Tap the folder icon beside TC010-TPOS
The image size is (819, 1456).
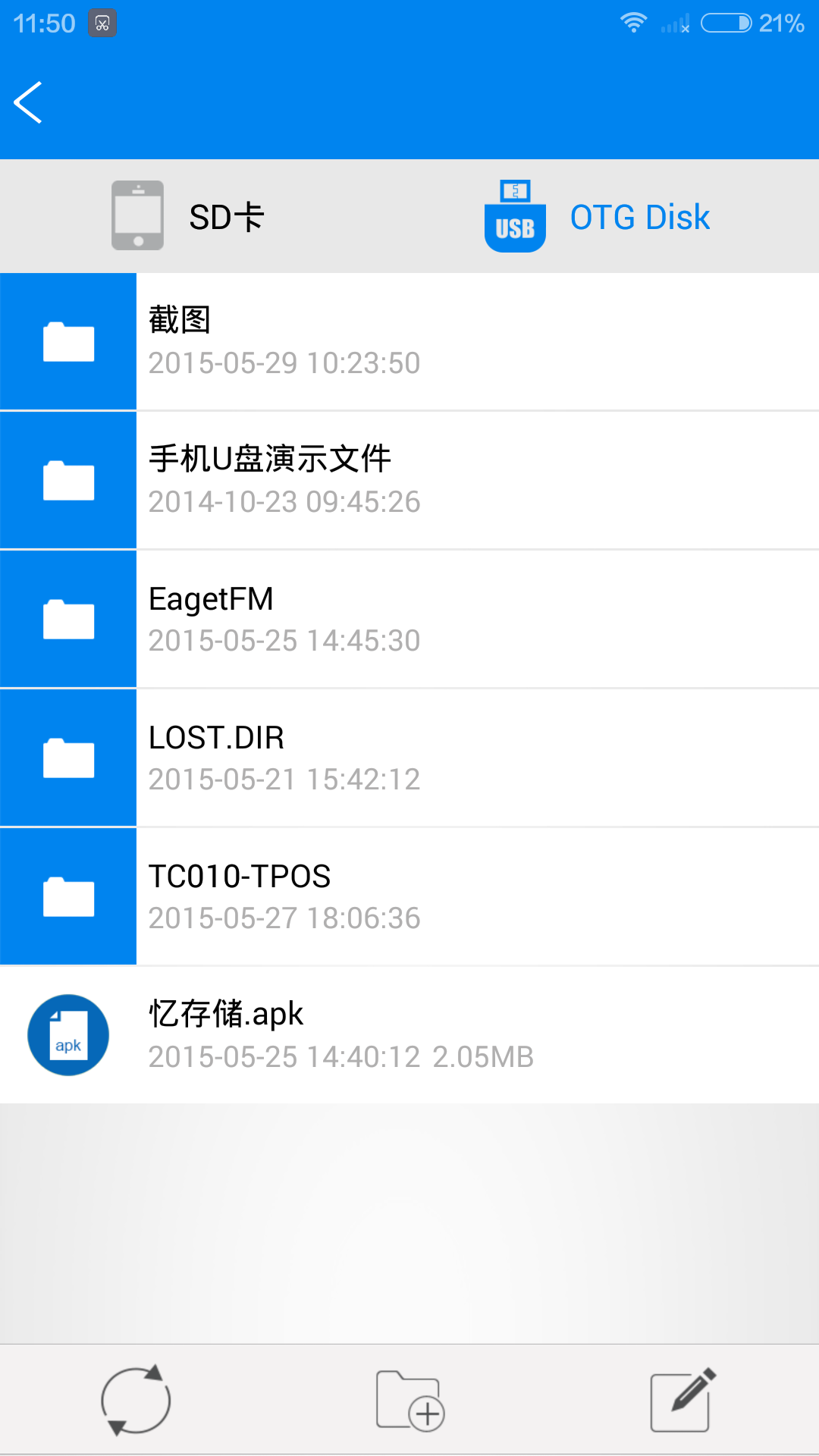click(68, 896)
